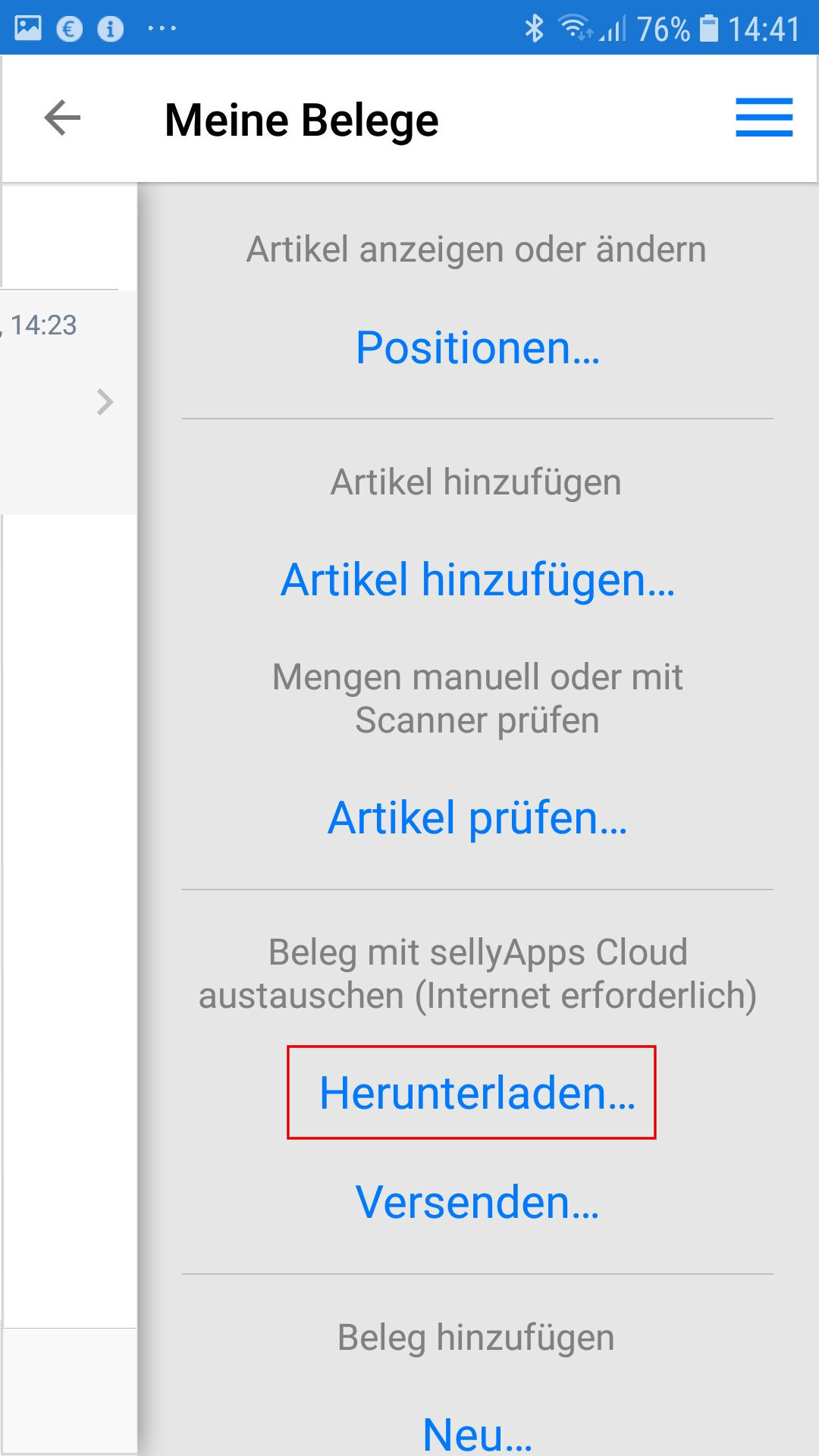This screenshot has height=1456, width=819.
Task: Create new receipt with Neu…
Action: pyautogui.click(x=478, y=1433)
